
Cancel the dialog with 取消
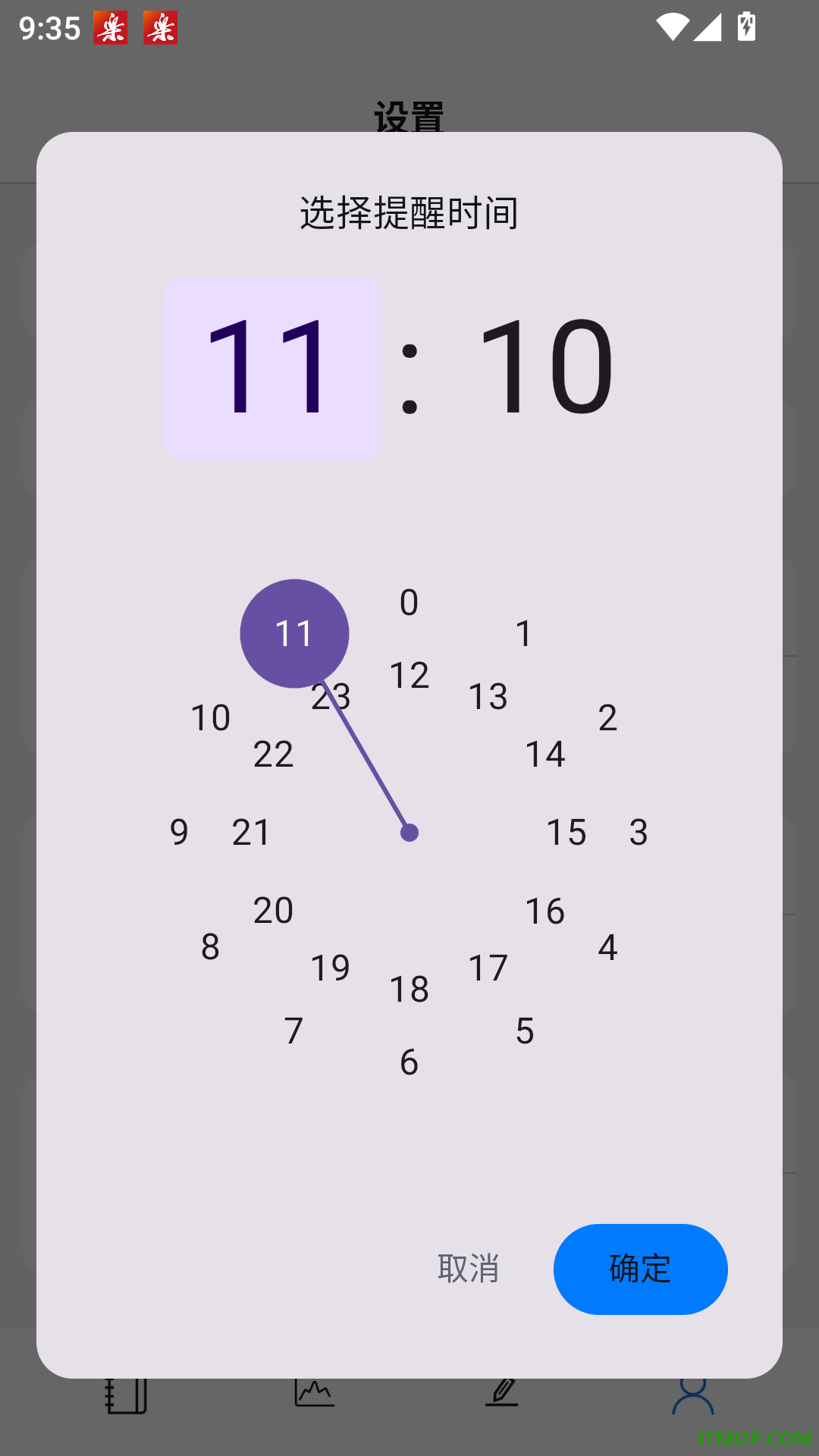pos(469,1269)
